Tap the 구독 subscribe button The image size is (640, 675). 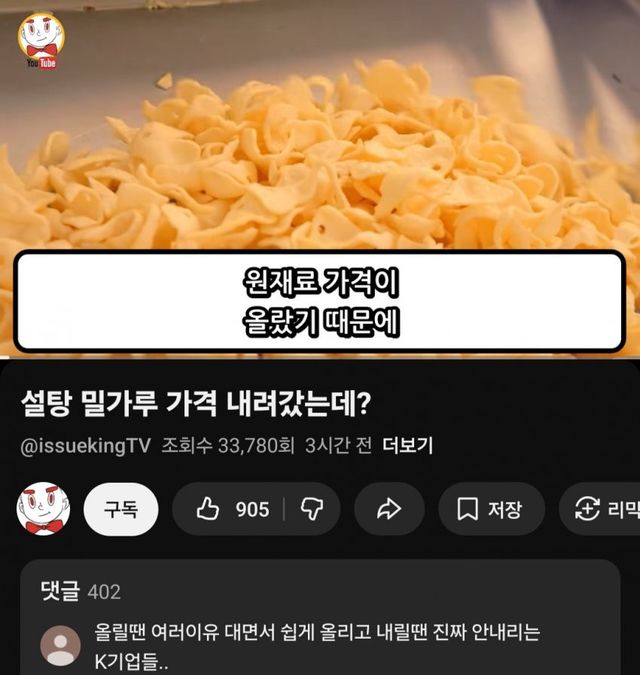pos(121,509)
